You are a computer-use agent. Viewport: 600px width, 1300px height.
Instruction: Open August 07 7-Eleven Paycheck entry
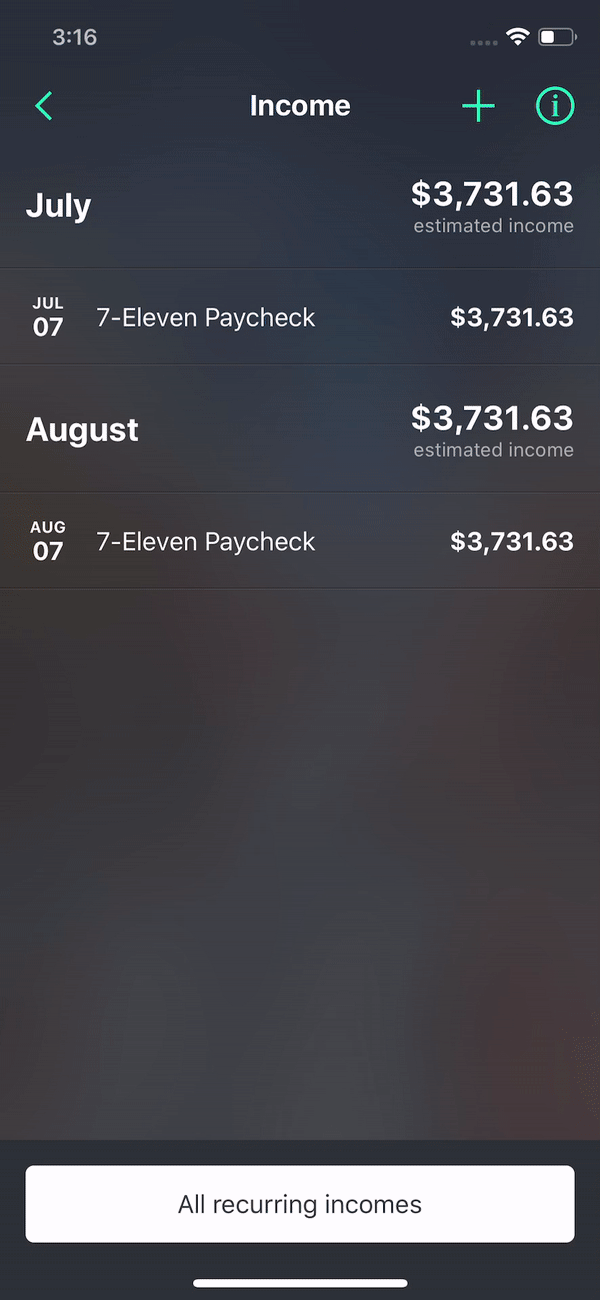click(300, 541)
